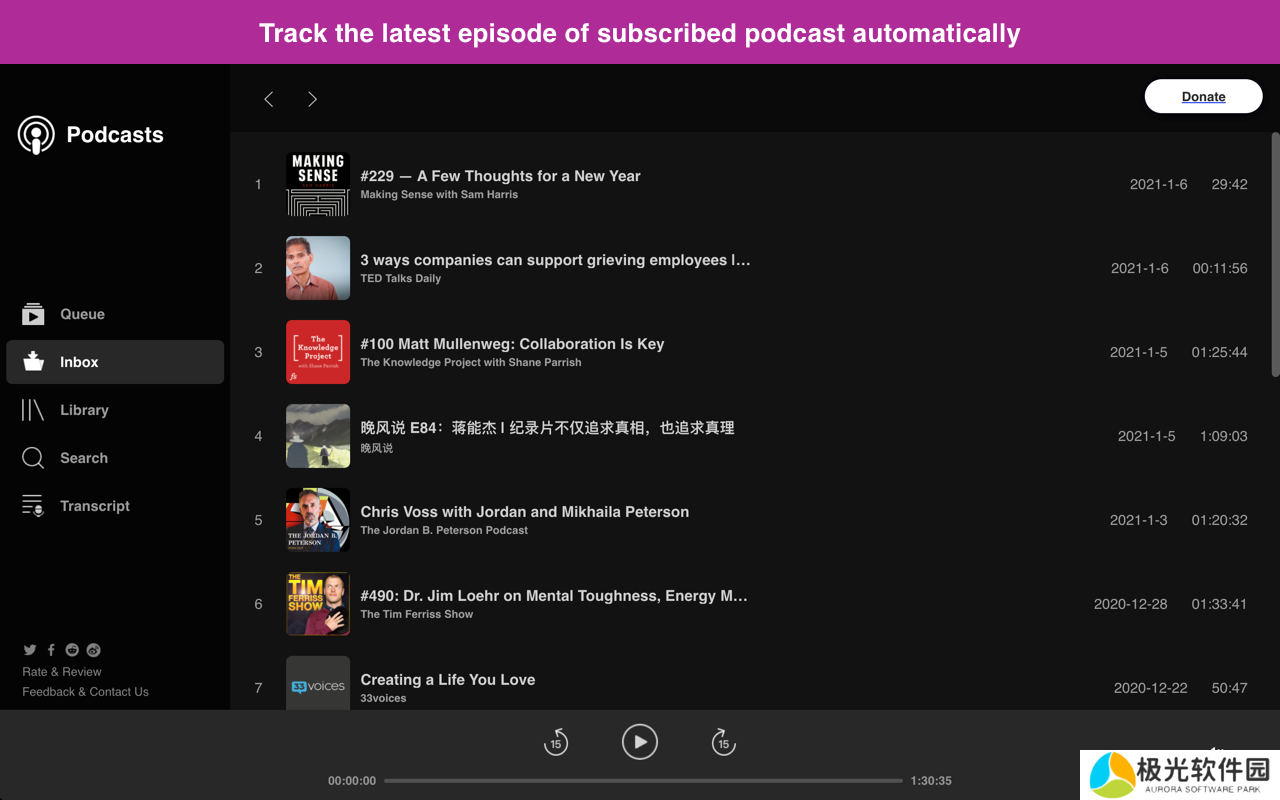Viewport: 1280px width, 800px height.
Task: Open the Rate & Review link
Action: click(62, 672)
